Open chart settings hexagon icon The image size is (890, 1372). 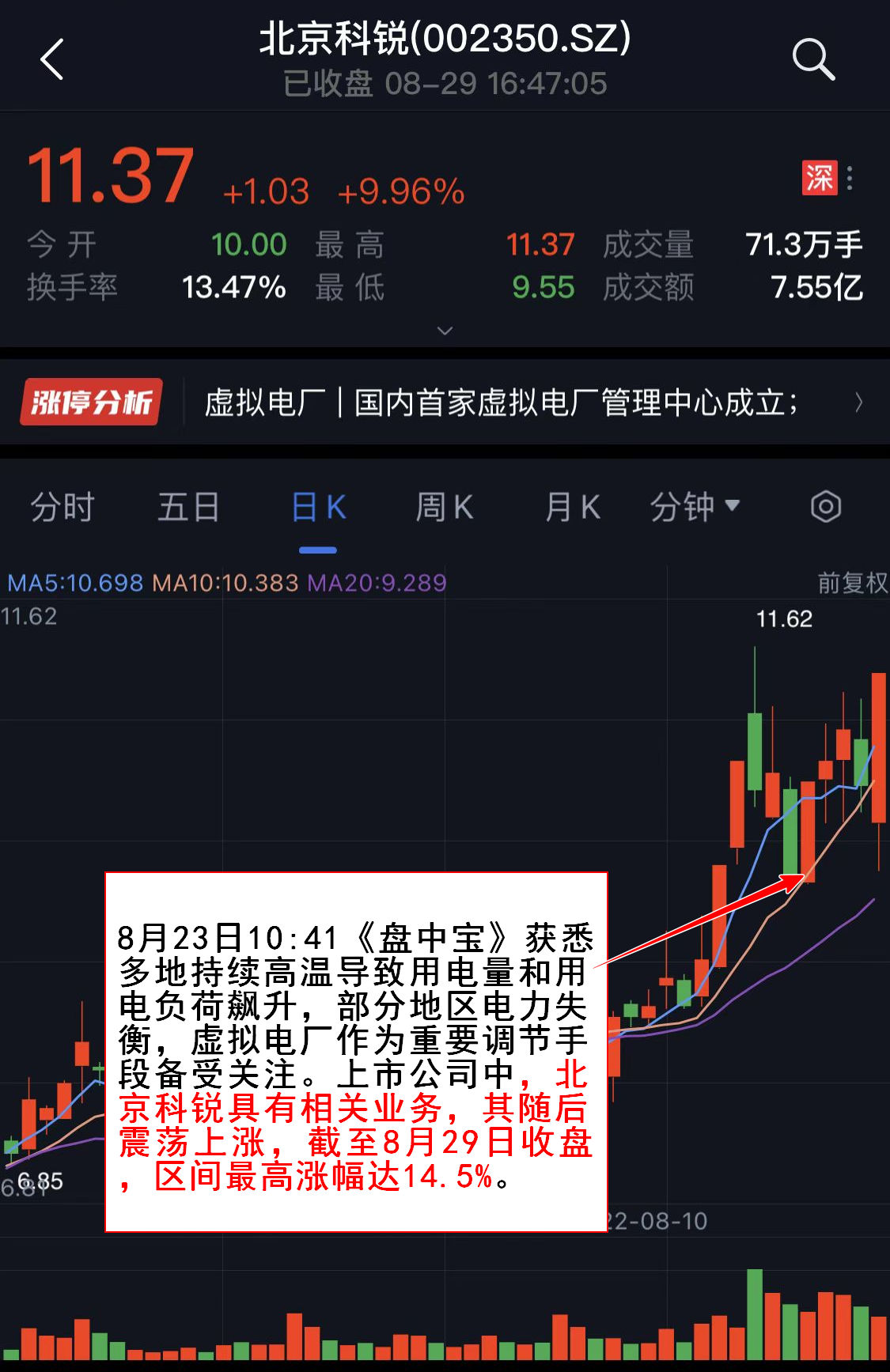[825, 507]
